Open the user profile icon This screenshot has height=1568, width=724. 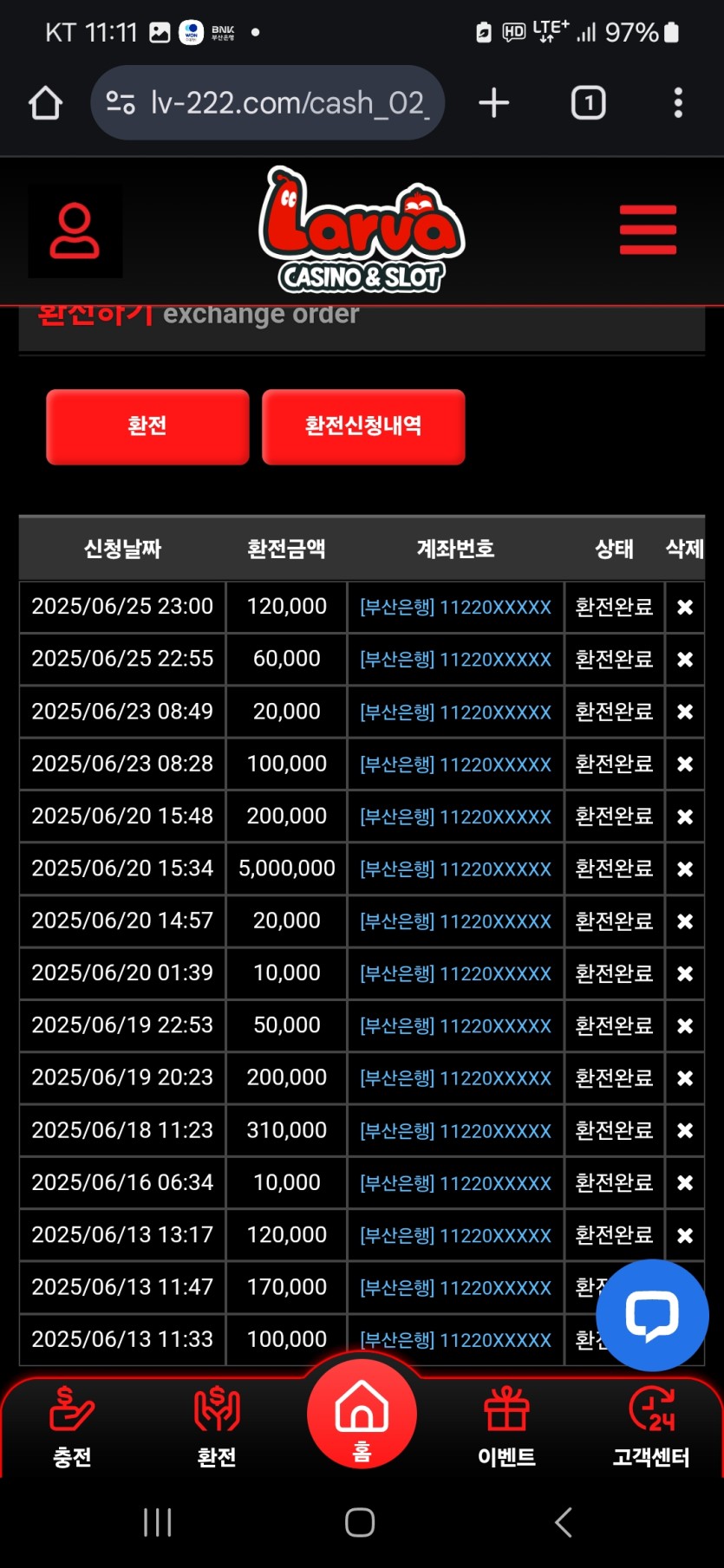coord(75,231)
